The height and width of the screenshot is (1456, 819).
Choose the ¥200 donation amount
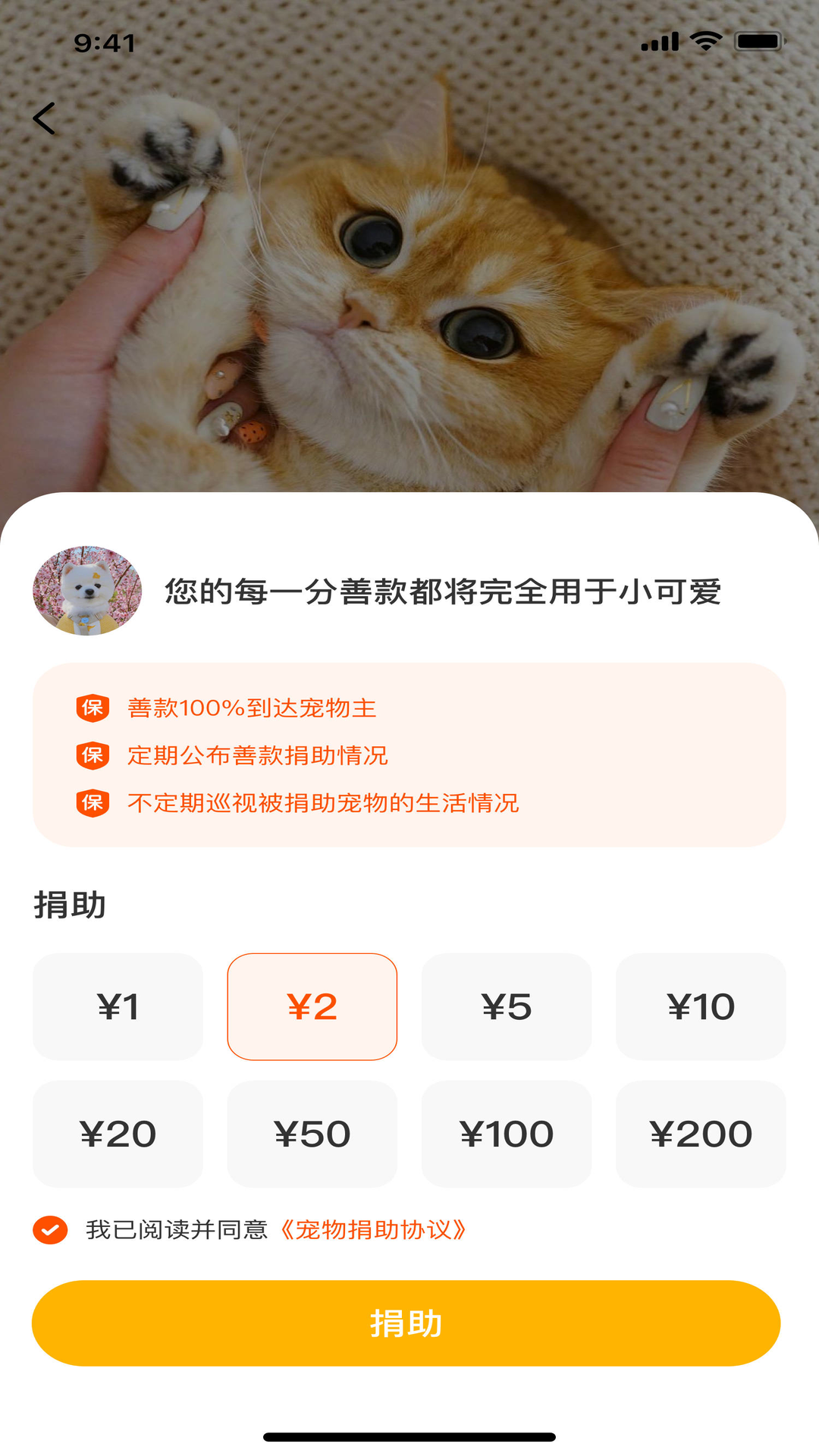pyautogui.click(x=700, y=1134)
